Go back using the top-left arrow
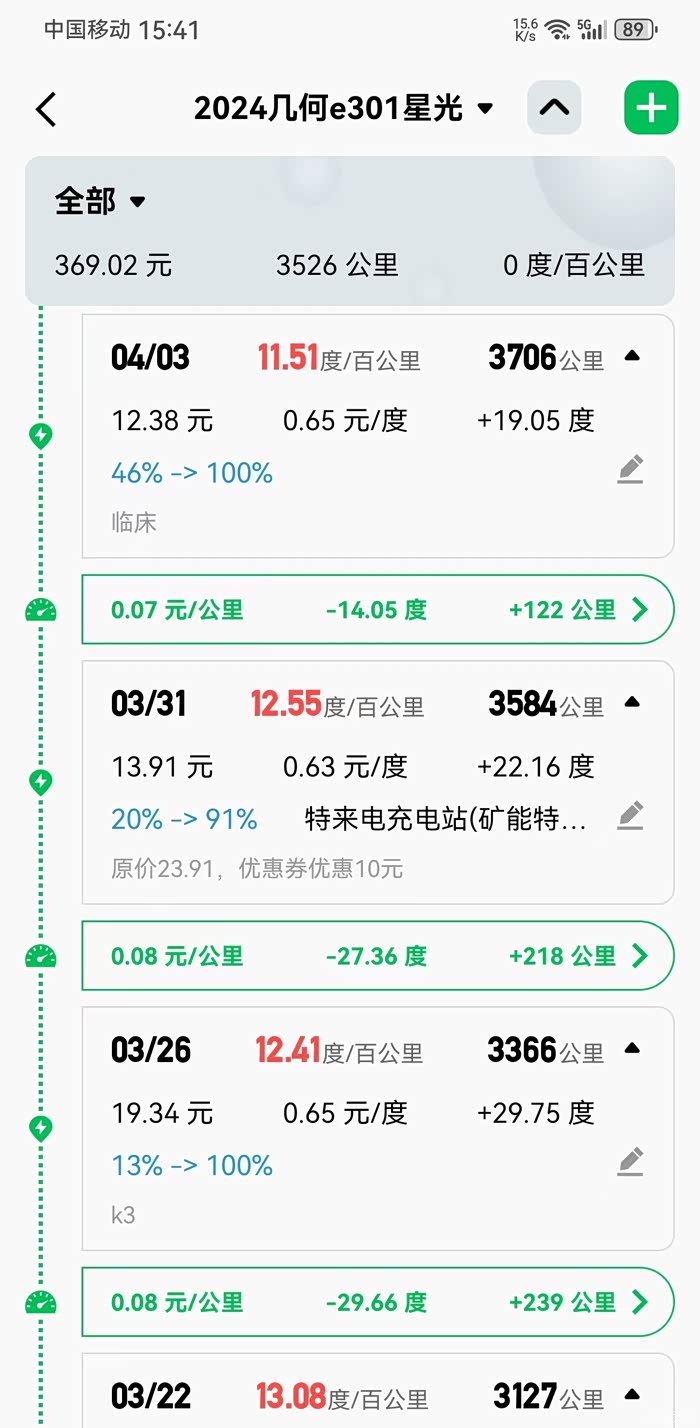The height and width of the screenshot is (1428, 700). [x=46, y=109]
